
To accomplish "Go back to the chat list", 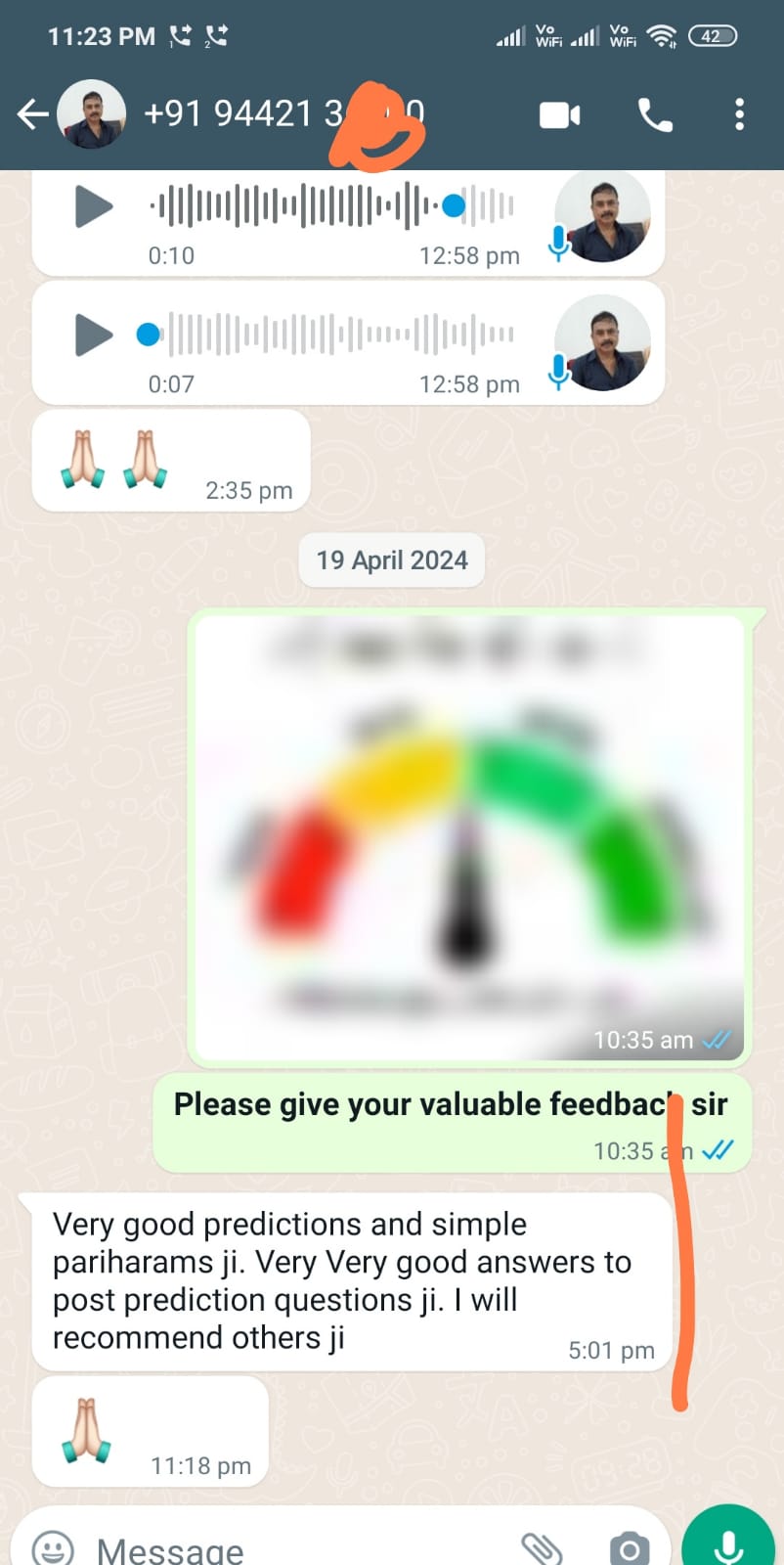I will pyautogui.click(x=31, y=114).
